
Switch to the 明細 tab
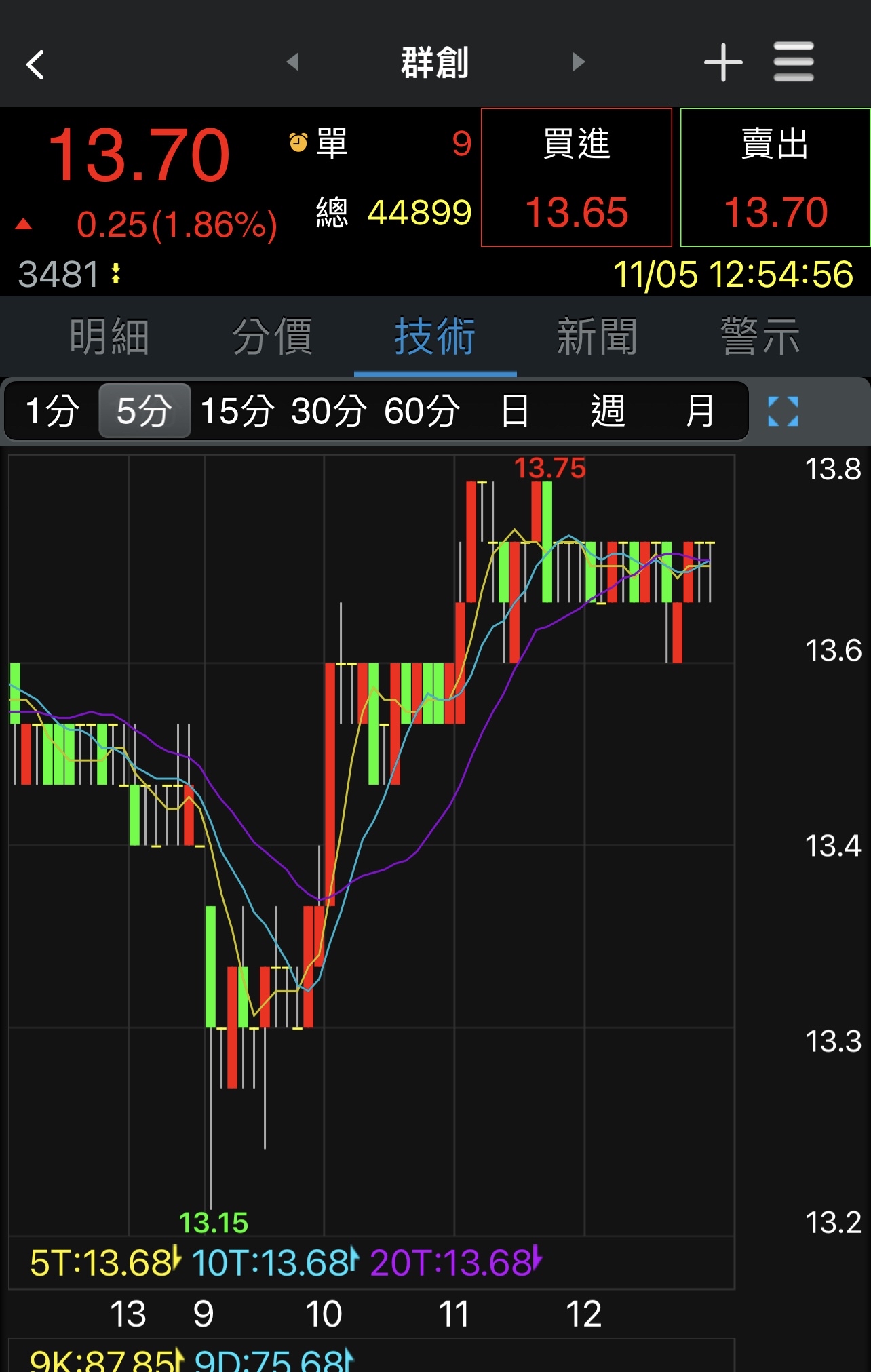coord(109,337)
